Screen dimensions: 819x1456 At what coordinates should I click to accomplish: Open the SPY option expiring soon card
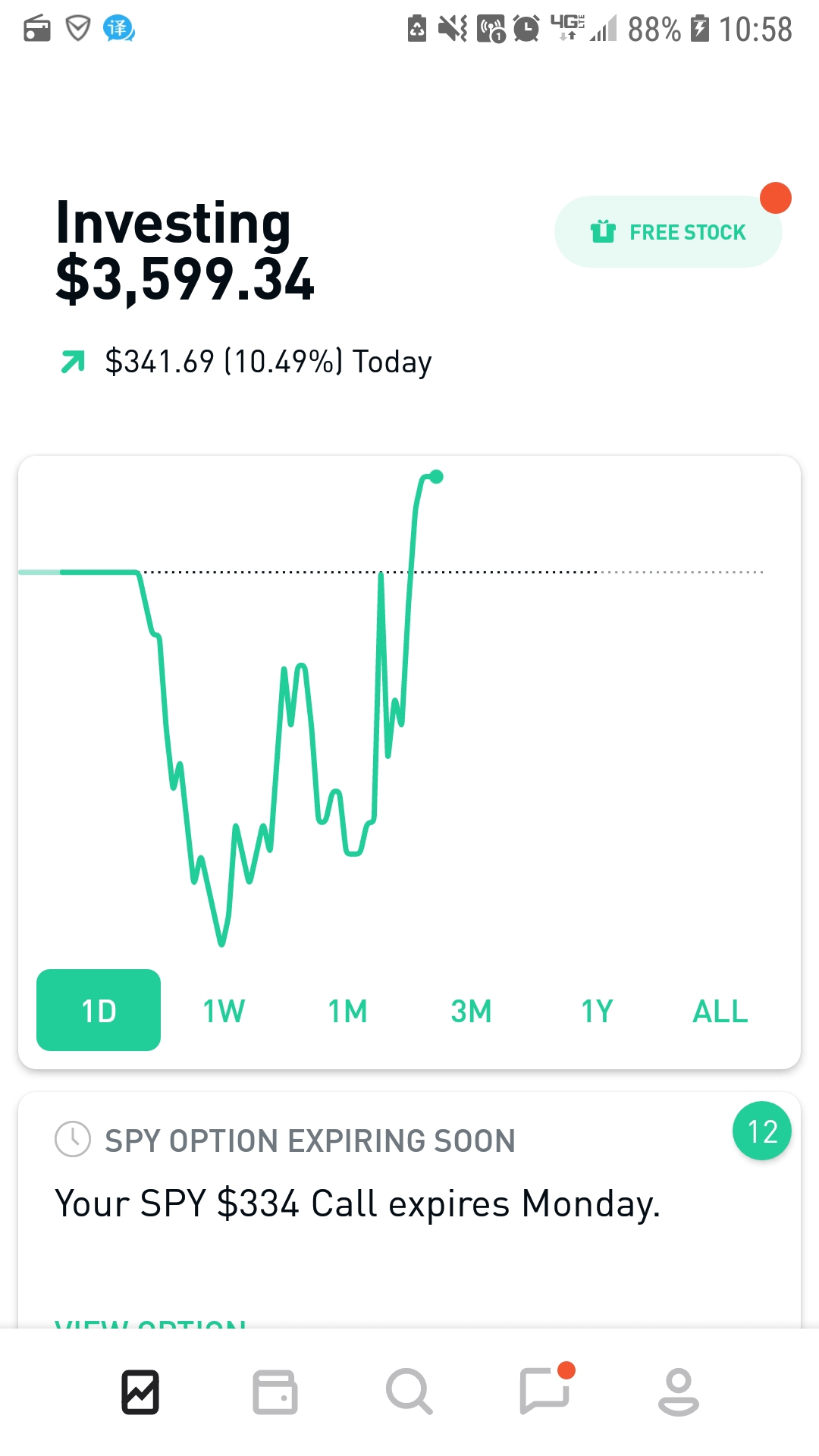tap(409, 1210)
